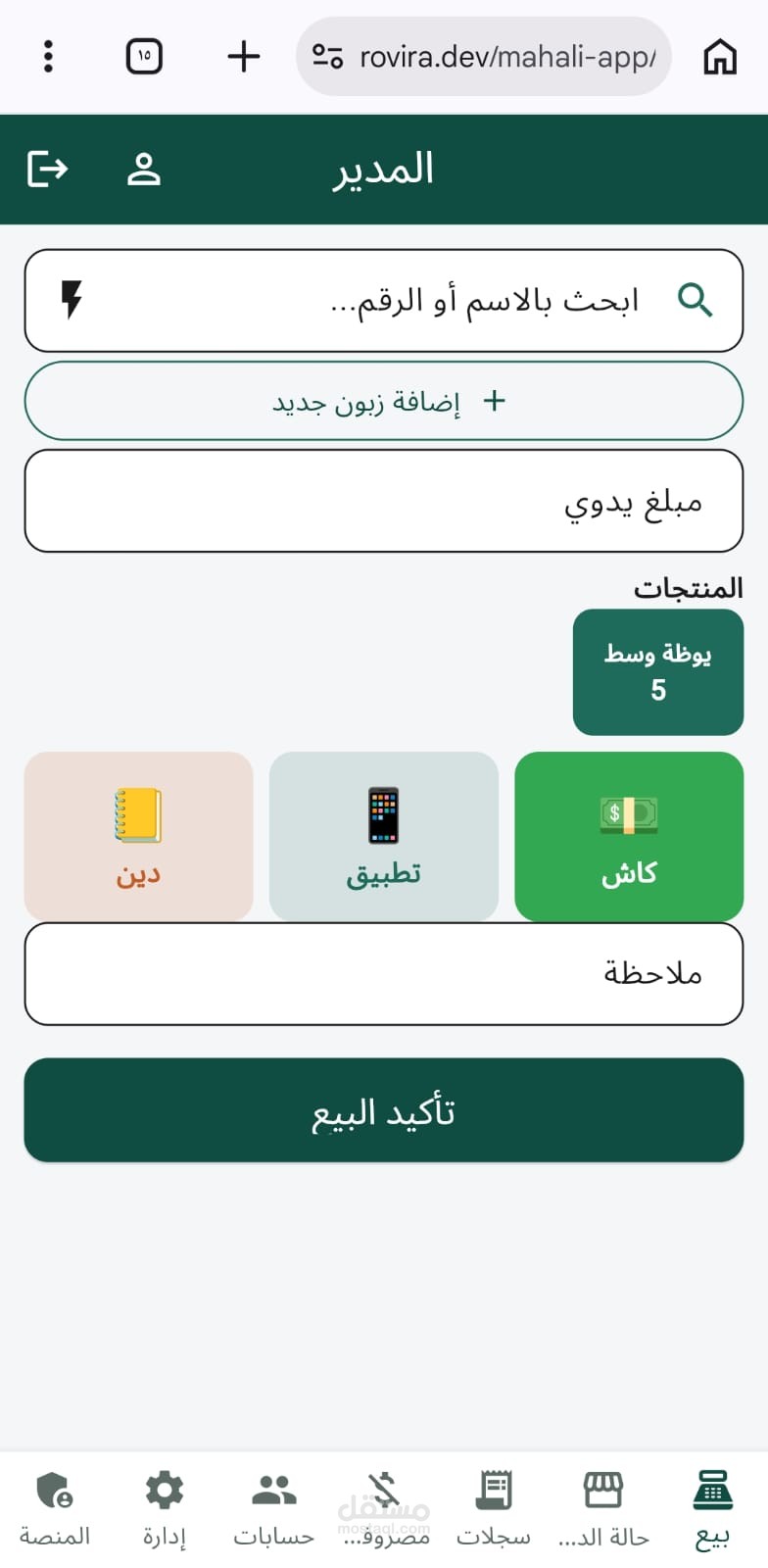This screenshot has height=1568, width=768.
Task: Choose app payment (تطبيق)
Action: pyautogui.click(x=384, y=836)
